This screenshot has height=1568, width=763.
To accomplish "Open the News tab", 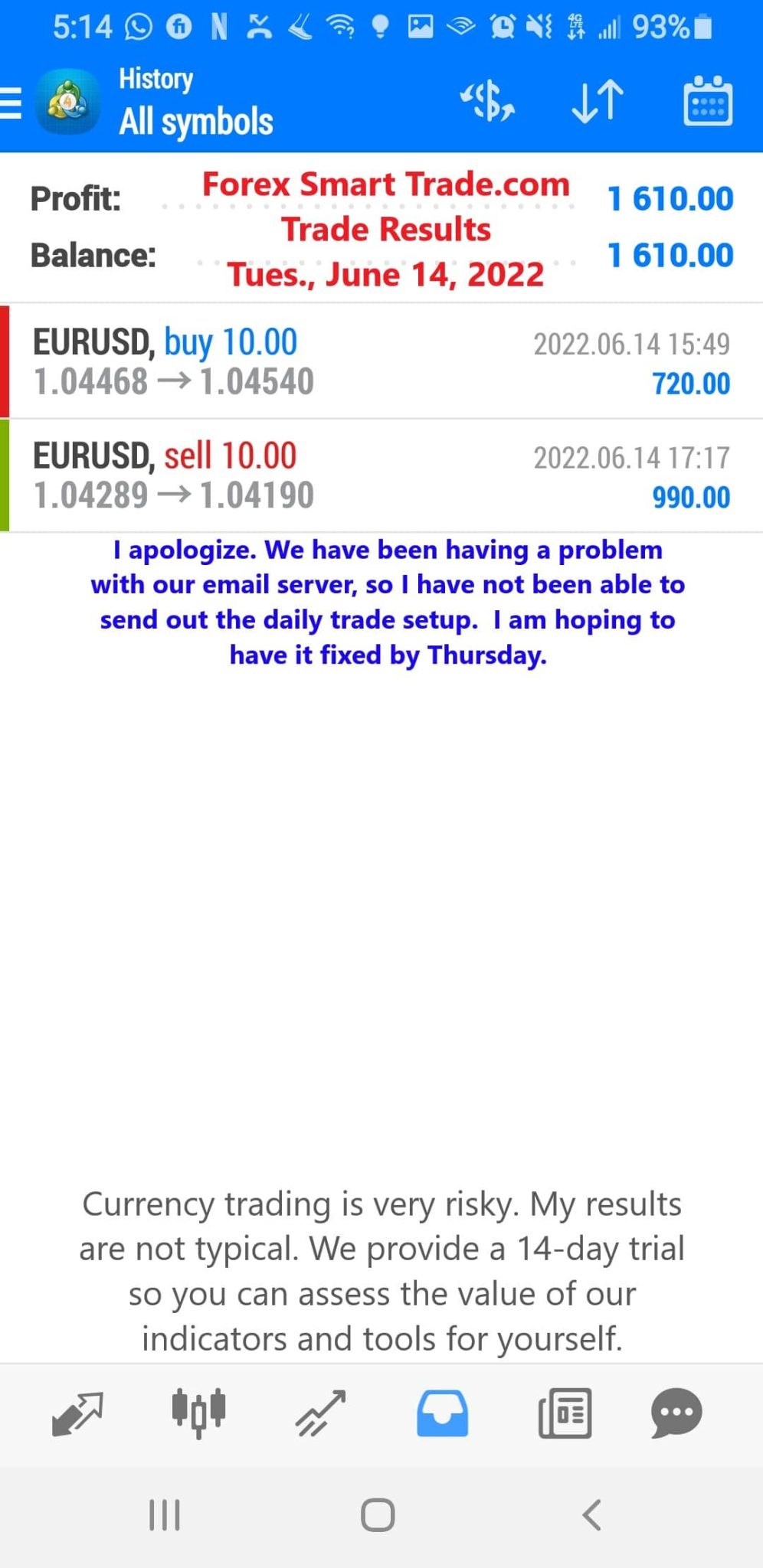I will tap(565, 1413).
